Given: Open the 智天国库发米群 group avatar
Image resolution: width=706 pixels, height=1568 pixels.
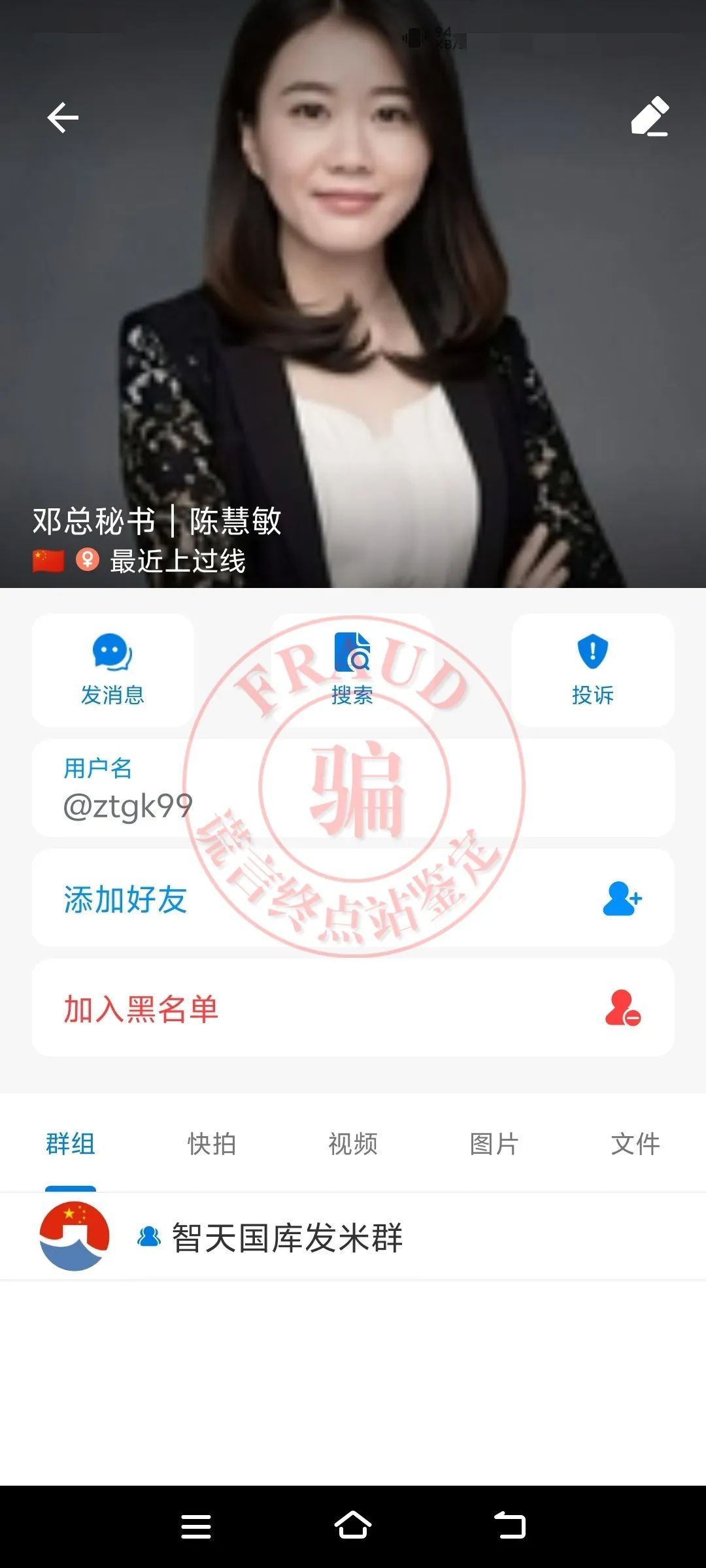Looking at the screenshot, I should [x=74, y=1235].
